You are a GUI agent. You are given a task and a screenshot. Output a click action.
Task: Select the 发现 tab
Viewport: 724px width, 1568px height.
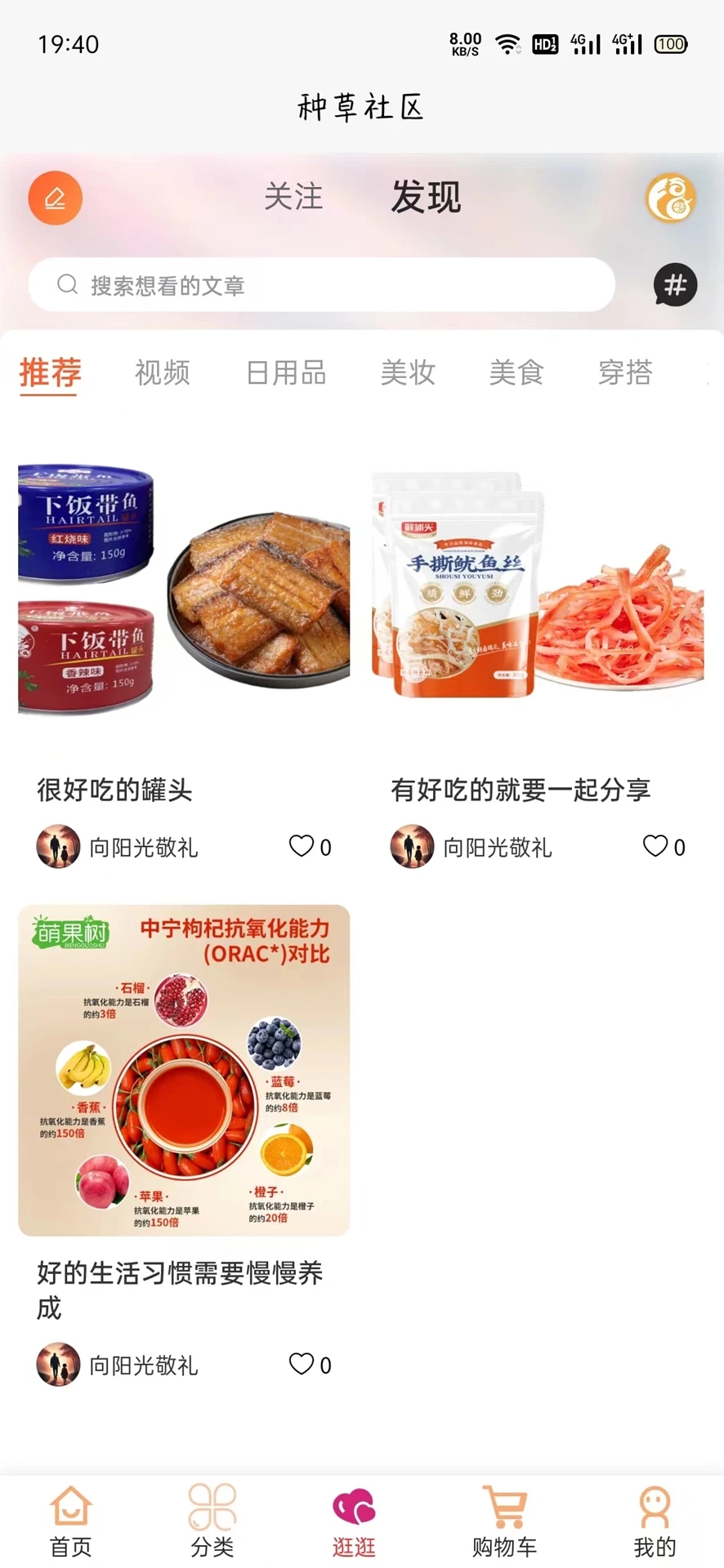[x=426, y=197]
